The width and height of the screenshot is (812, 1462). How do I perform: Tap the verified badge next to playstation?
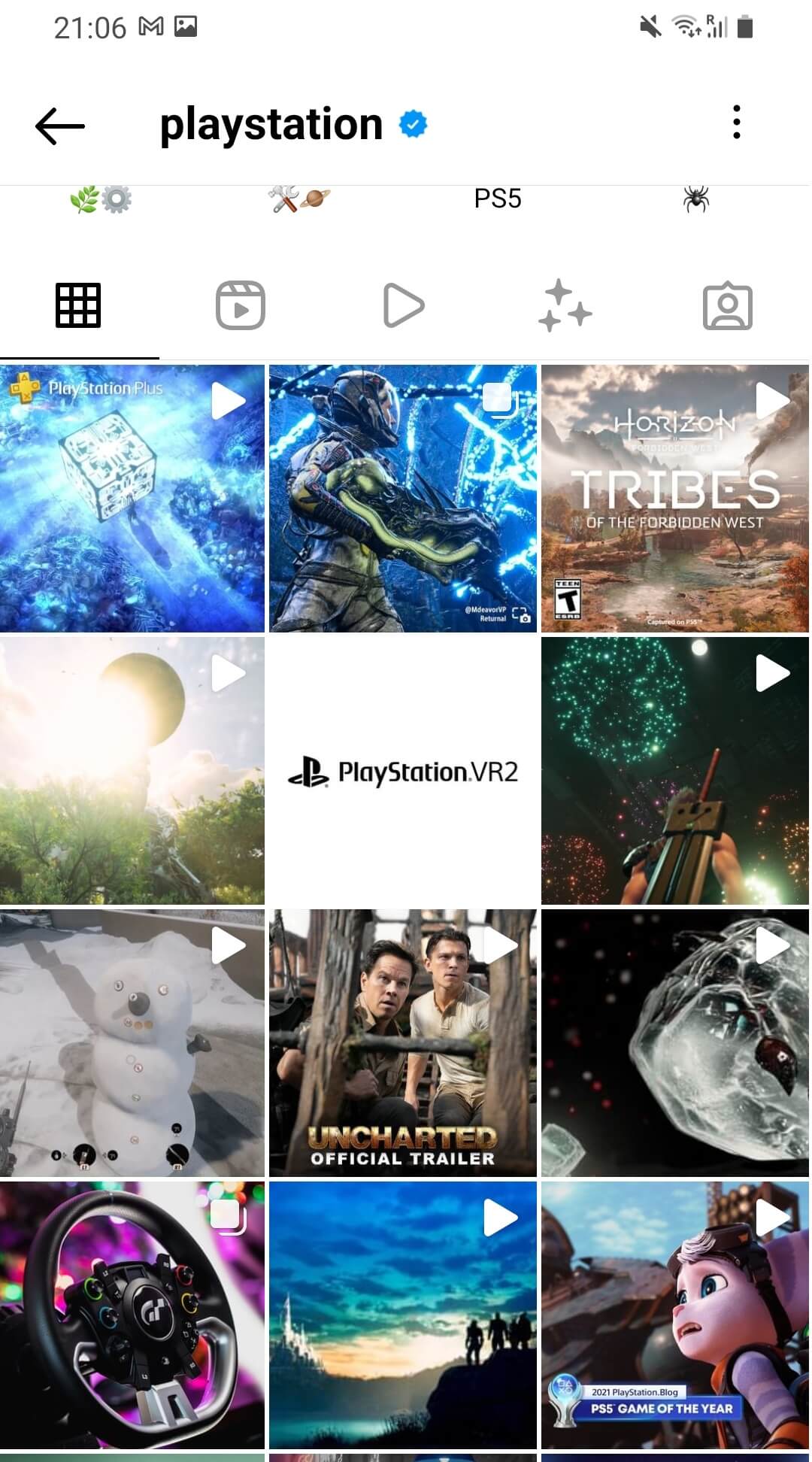click(x=412, y=123)
